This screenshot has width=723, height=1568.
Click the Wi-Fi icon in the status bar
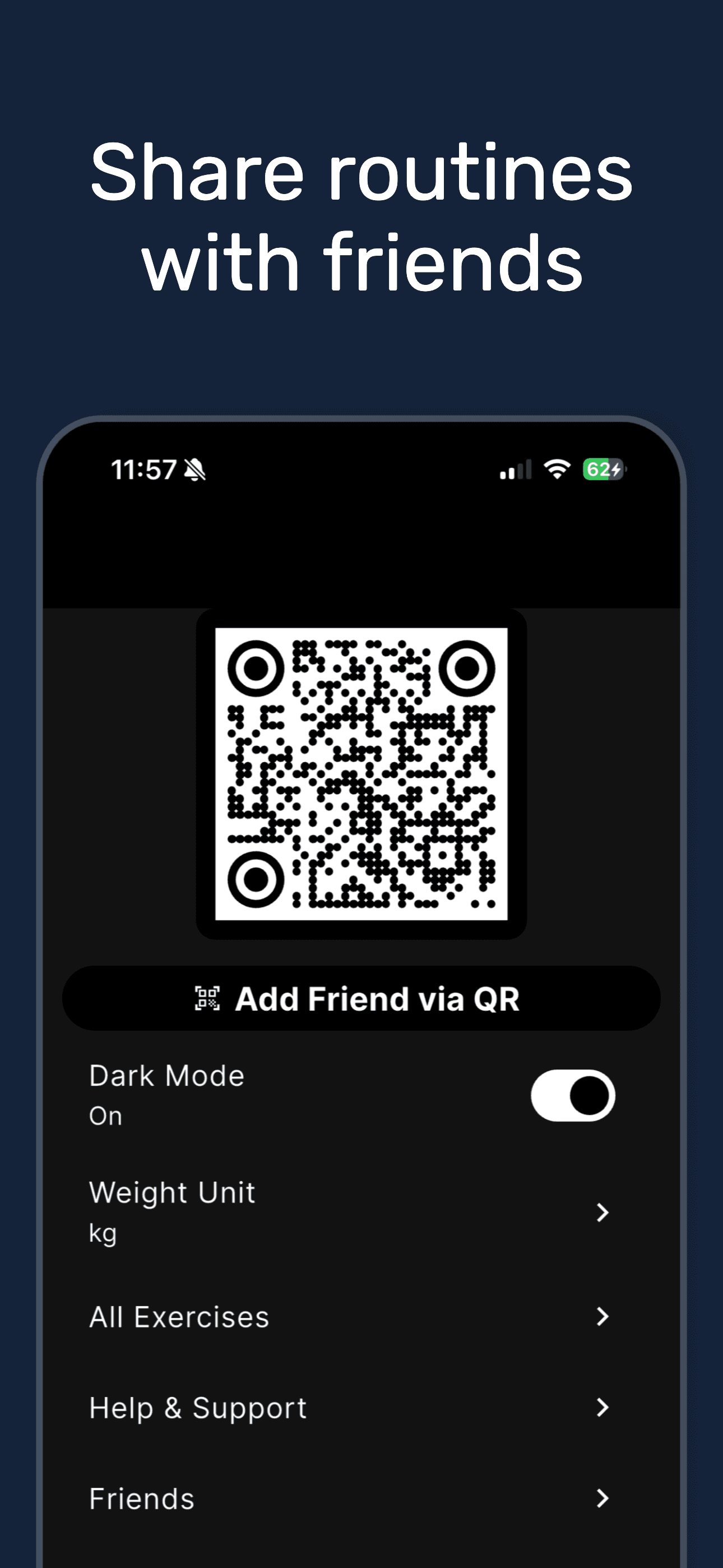point(555,469)
